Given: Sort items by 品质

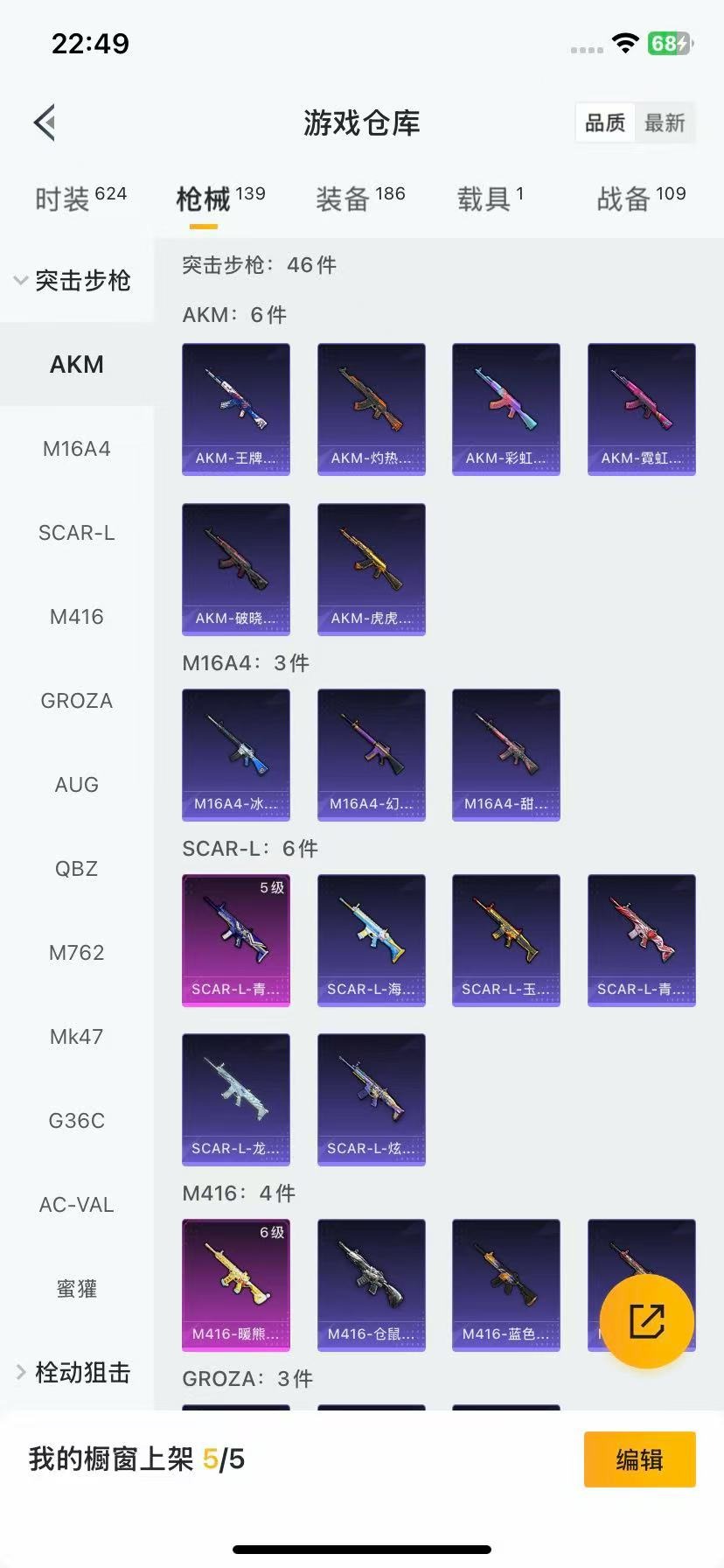Looking at the screenshot, I should click(605, 123).
